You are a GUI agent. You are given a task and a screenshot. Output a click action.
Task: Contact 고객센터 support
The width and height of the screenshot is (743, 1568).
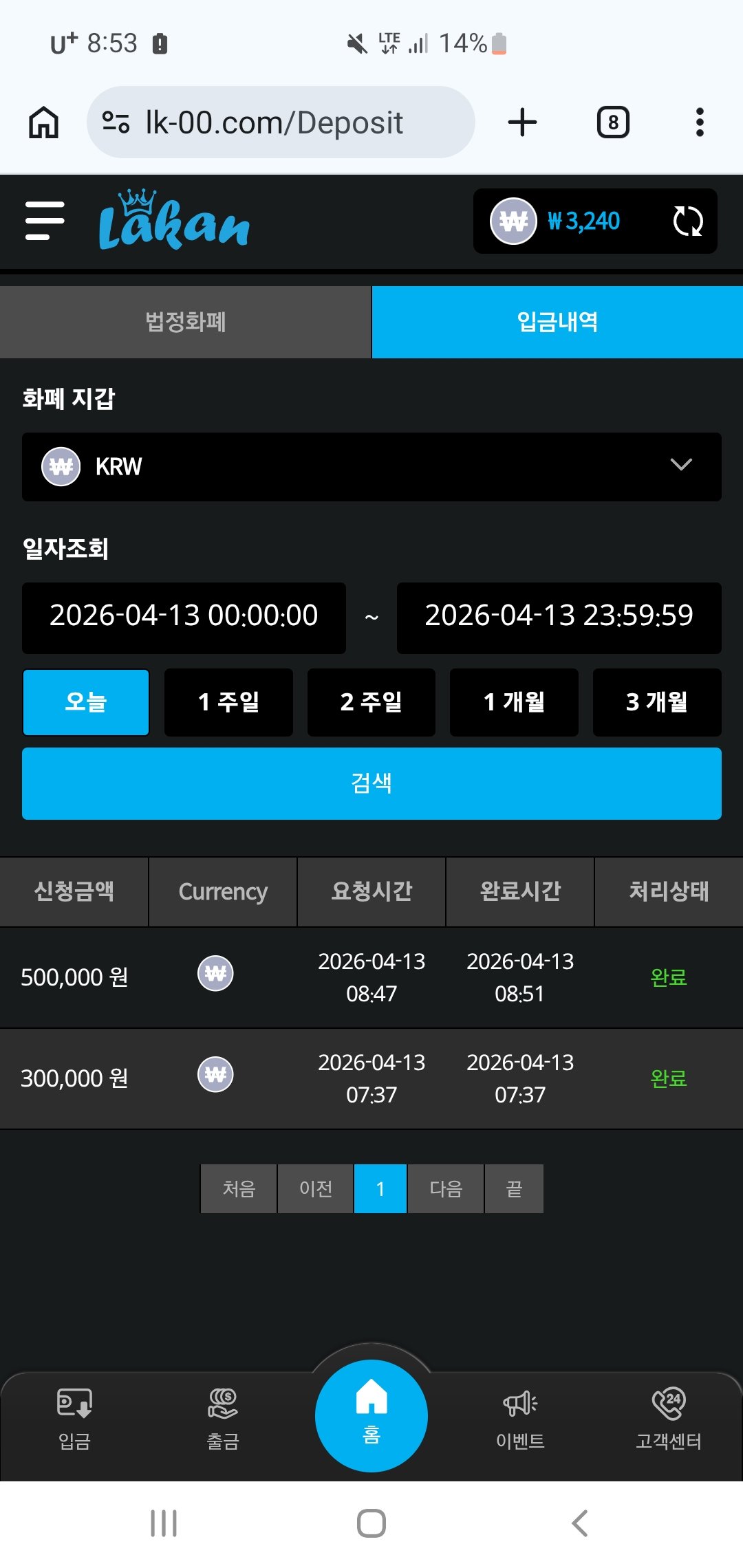(669, 1419)
